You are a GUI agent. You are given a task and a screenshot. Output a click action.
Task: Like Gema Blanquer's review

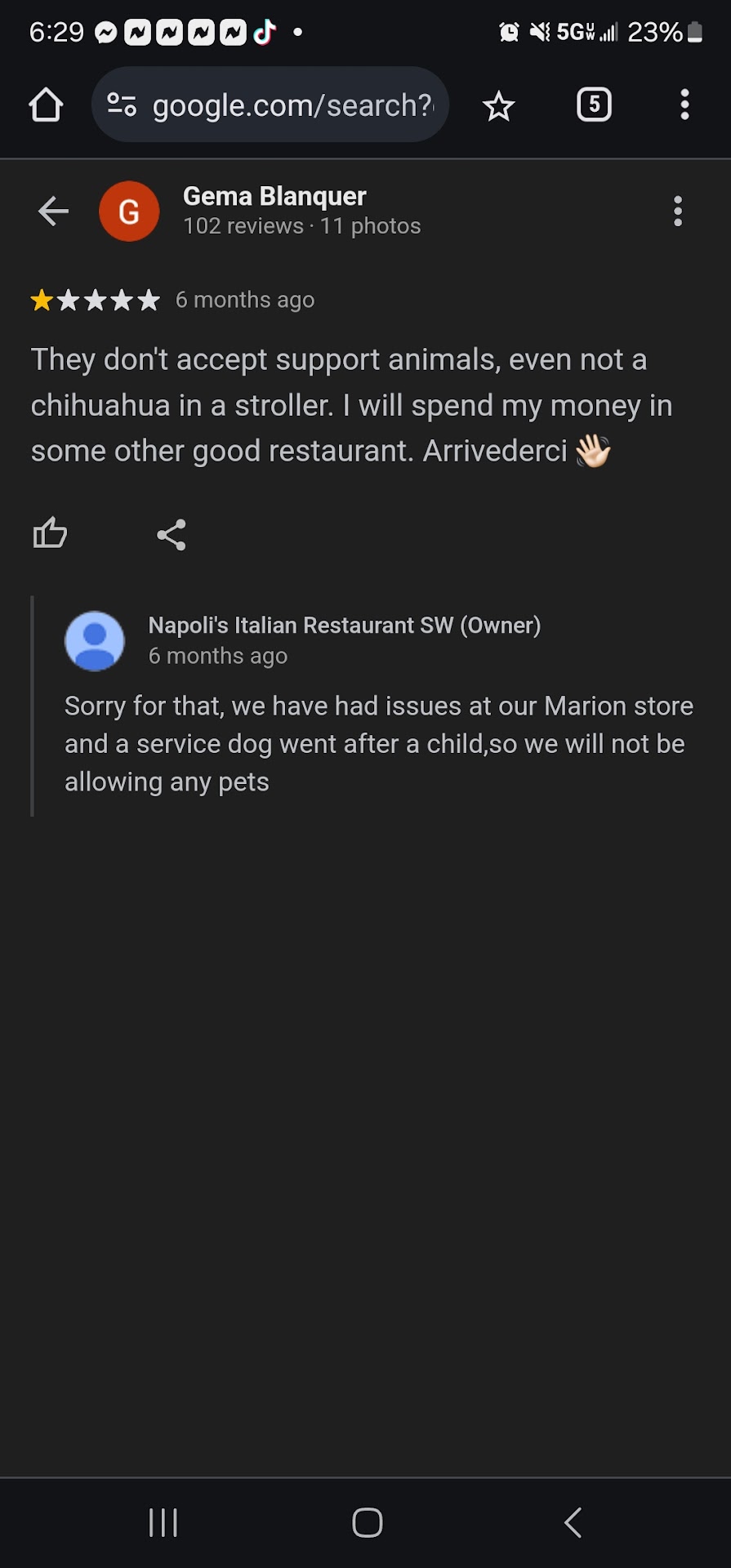(50, 534)
